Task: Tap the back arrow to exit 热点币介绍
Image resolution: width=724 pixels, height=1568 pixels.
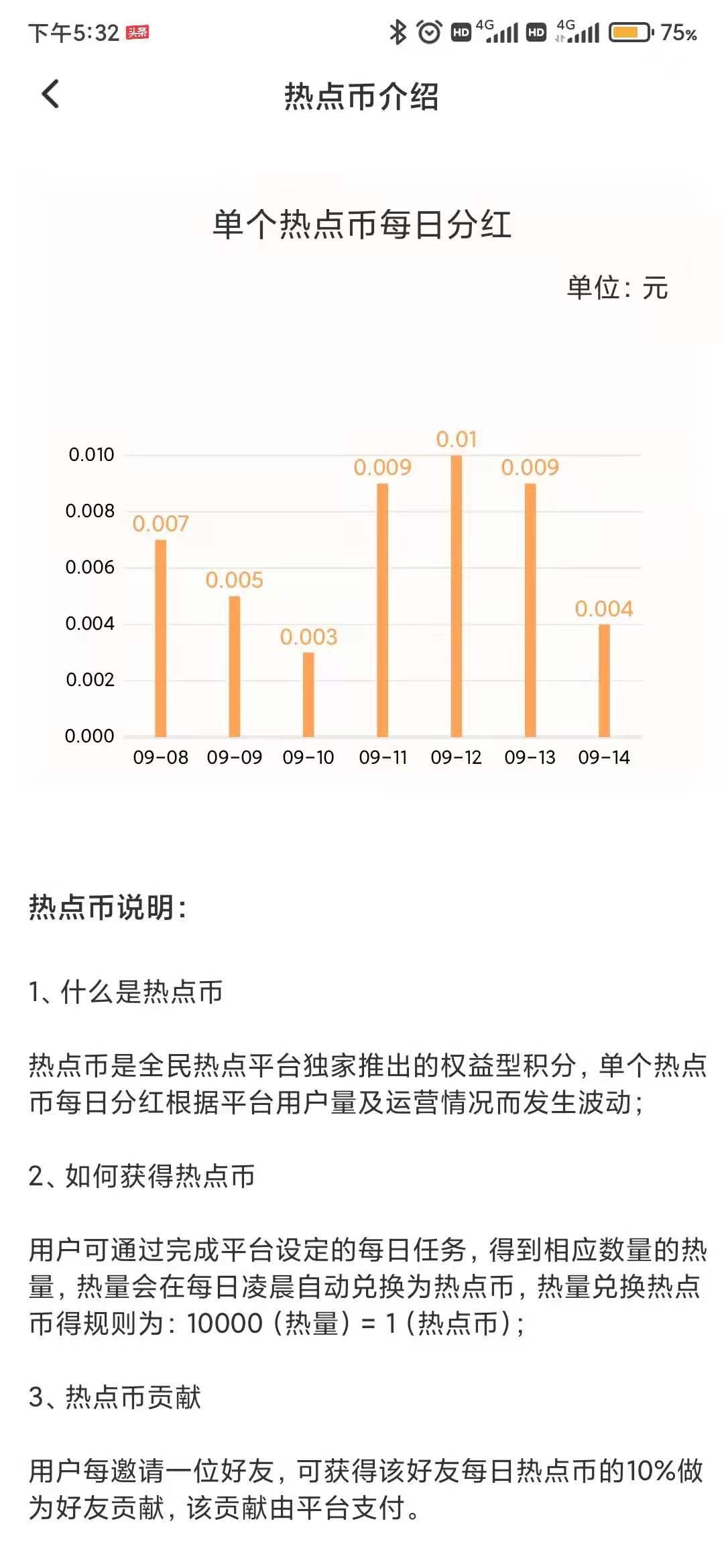Action: (50, 94)
